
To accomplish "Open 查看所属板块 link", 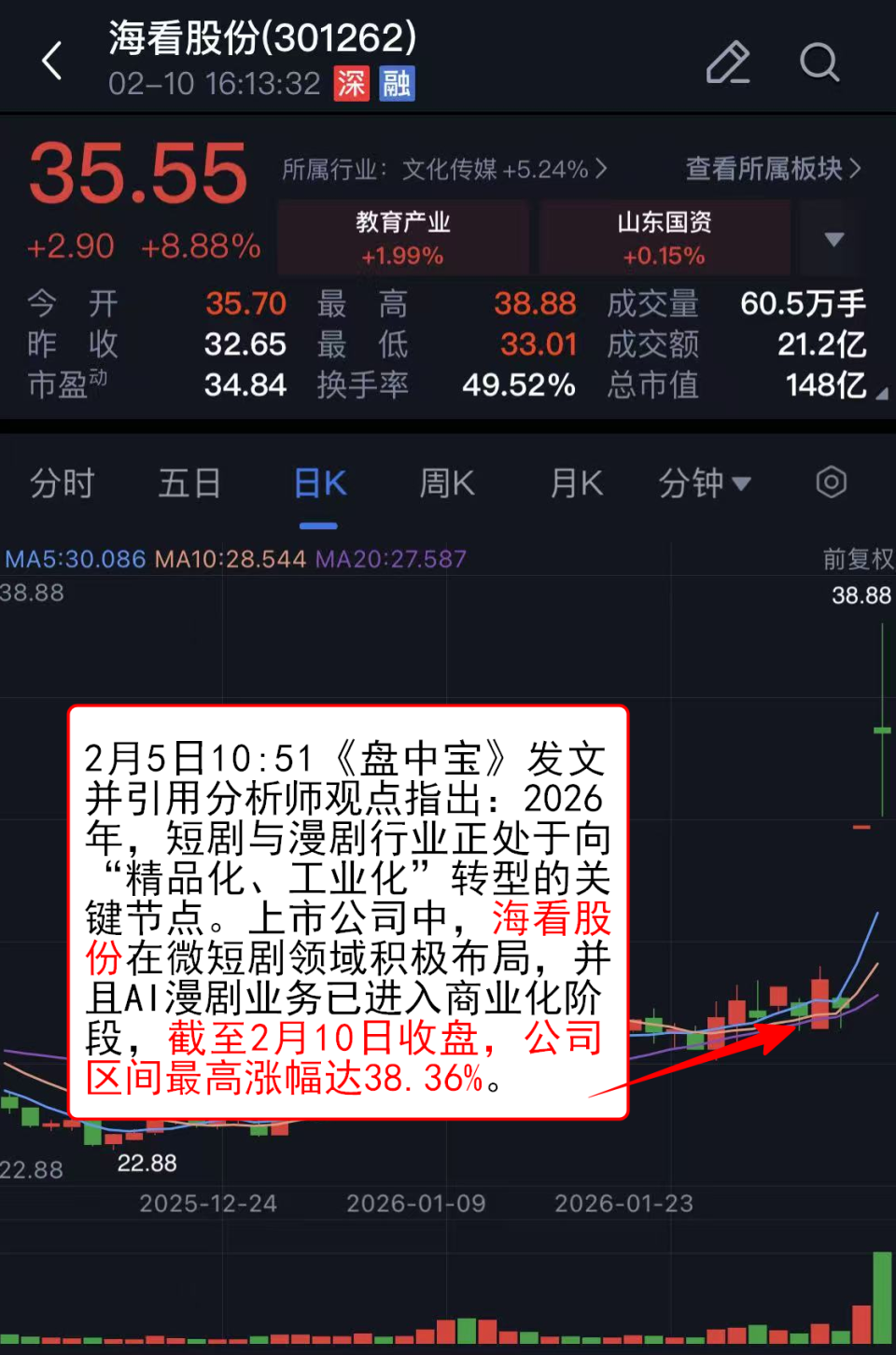I will [769, 169].
